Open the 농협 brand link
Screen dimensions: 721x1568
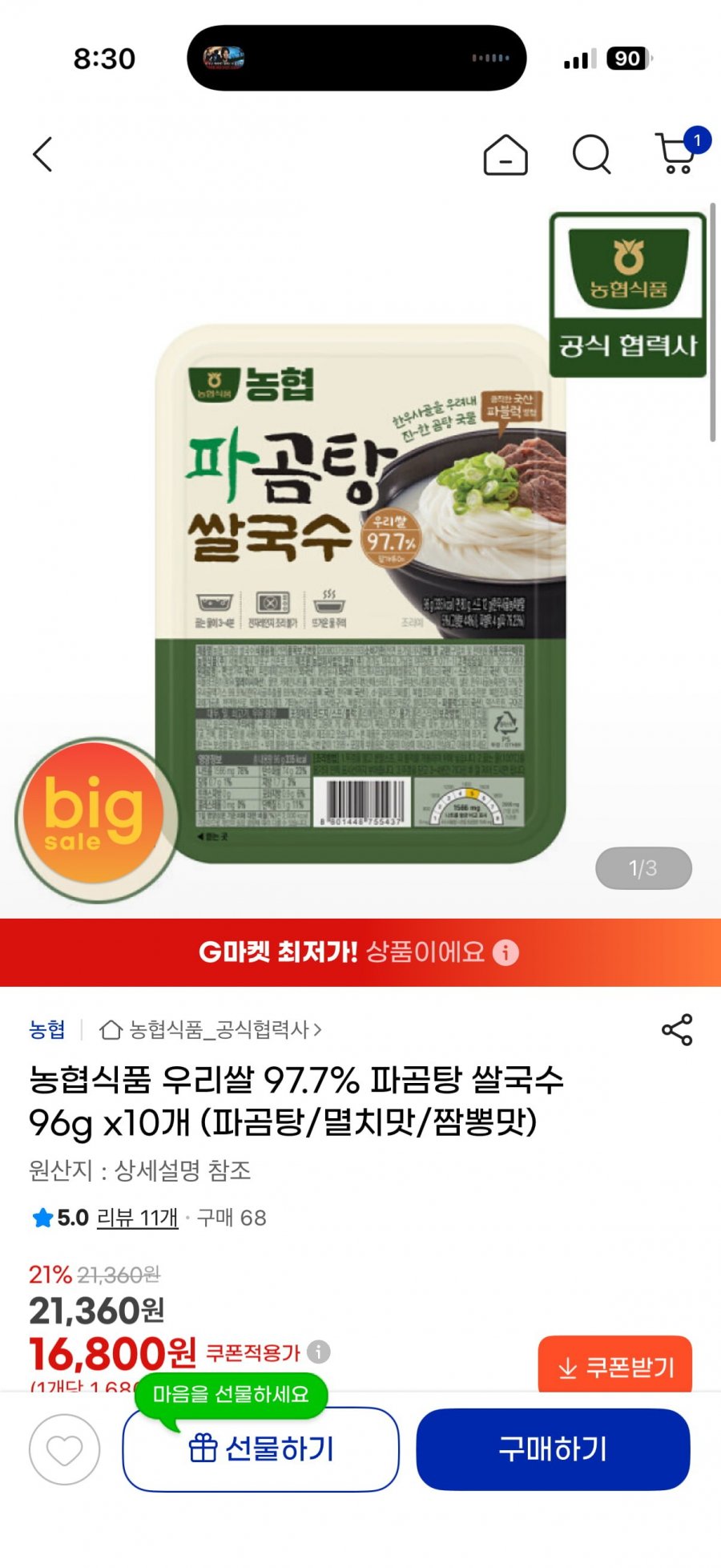pyautogui.click(x=47, y=1029)
